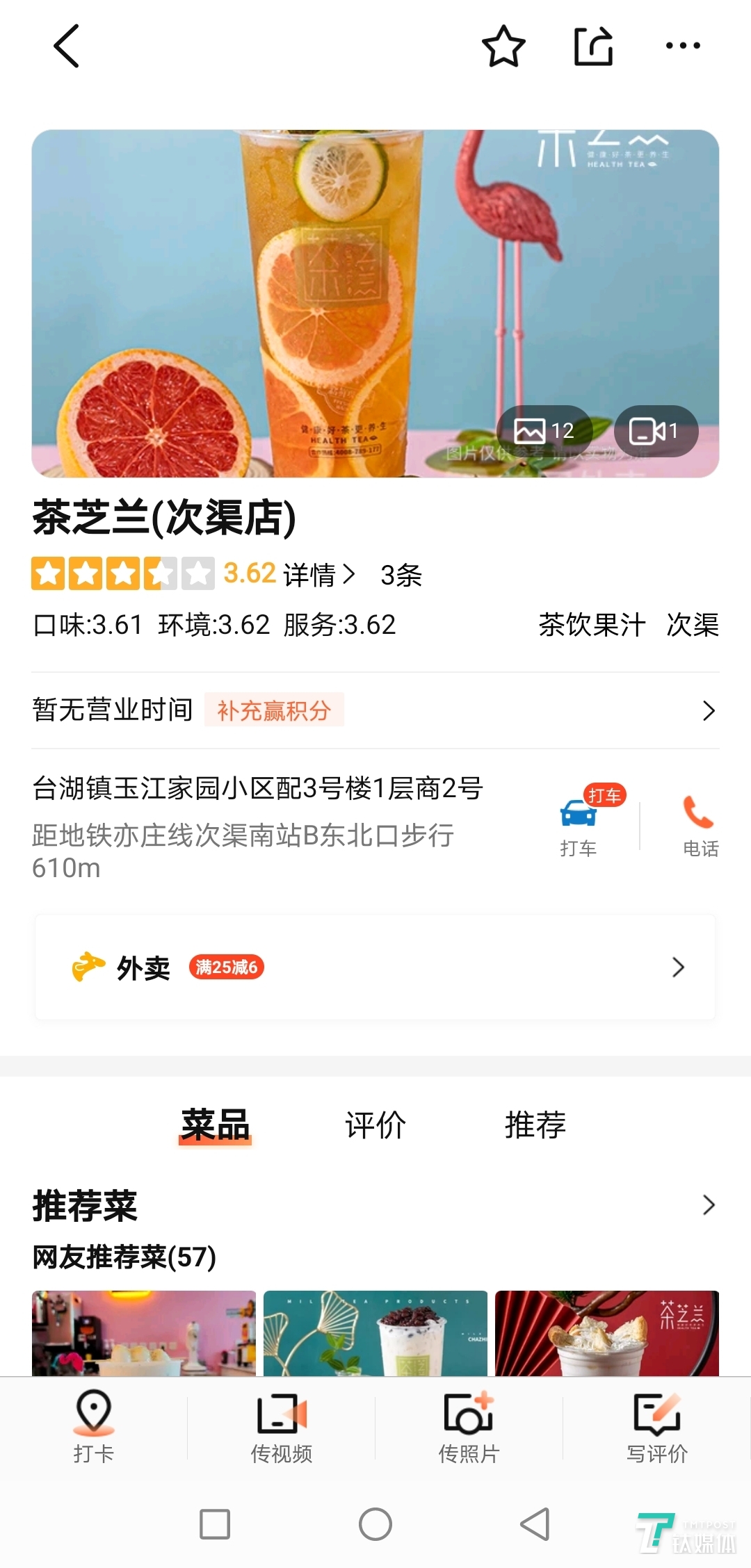Screen dimensions: 751x1568
Task: Play the shop video
Action: [x=655, y=431]
